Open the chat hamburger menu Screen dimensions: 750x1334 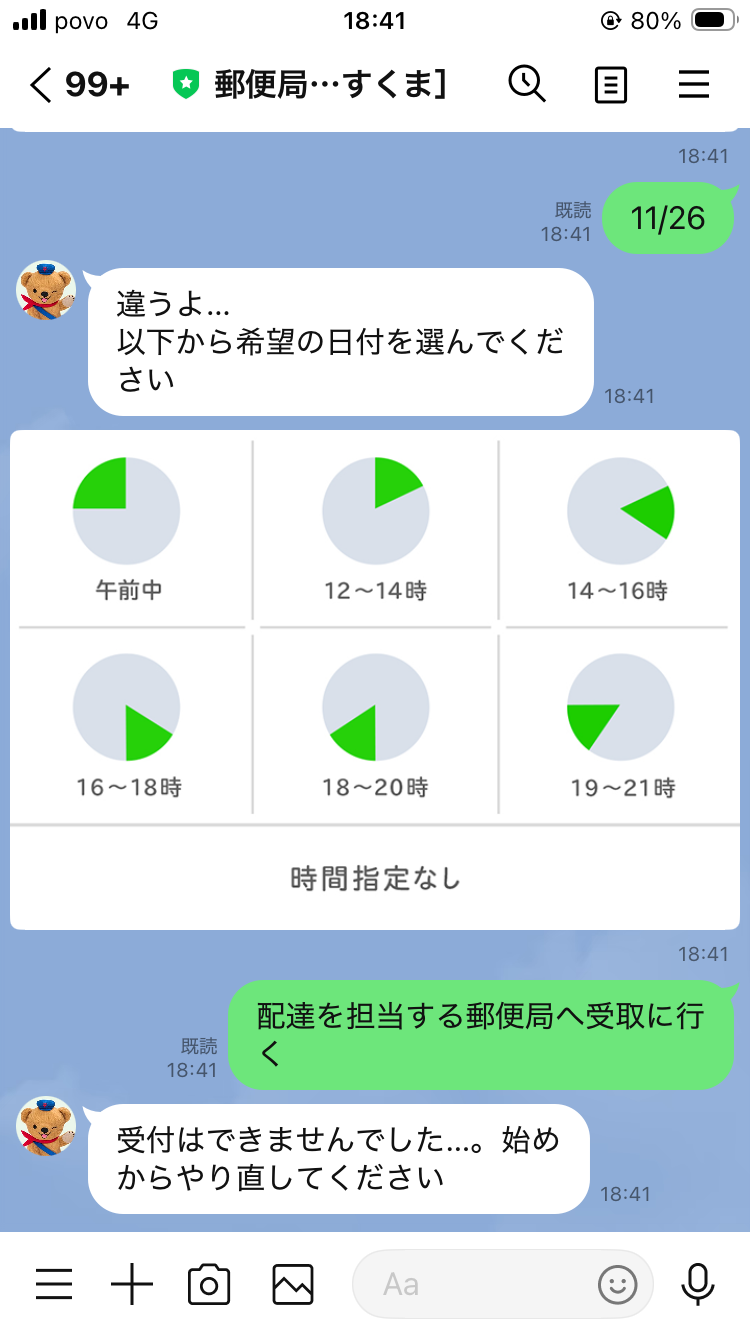pos(694,85)
